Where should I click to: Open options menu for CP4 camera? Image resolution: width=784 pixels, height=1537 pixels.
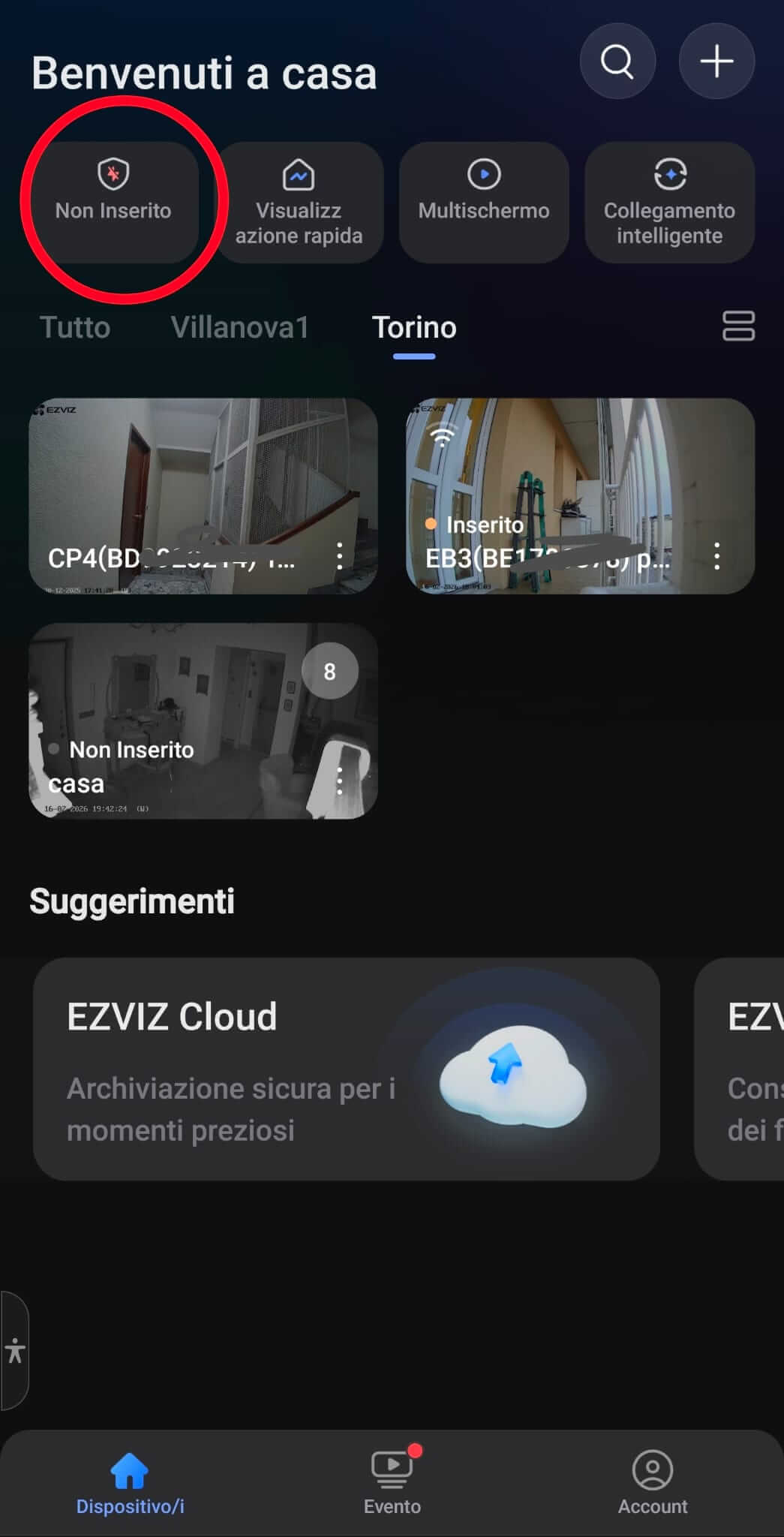tap(340, 556)
